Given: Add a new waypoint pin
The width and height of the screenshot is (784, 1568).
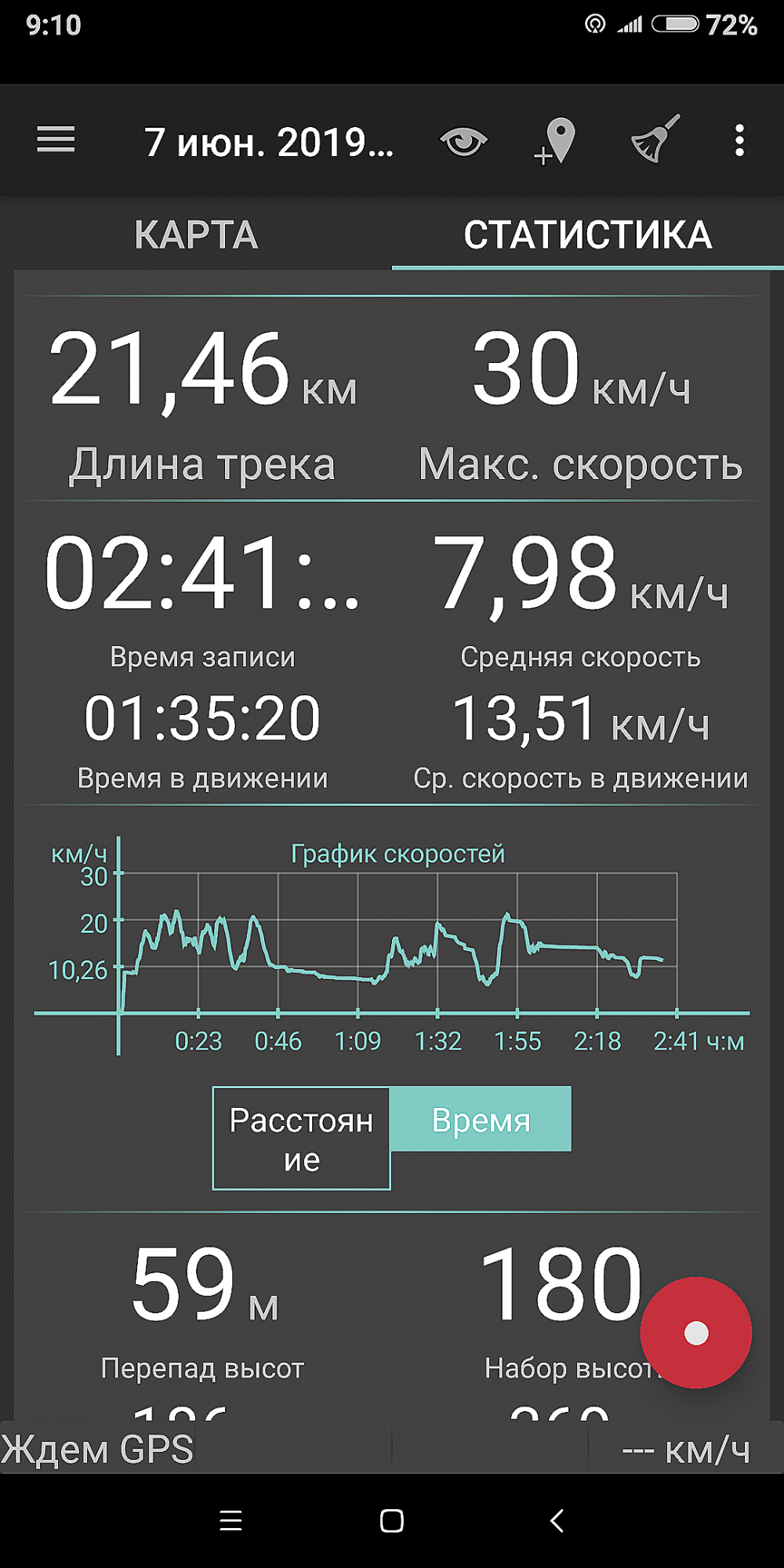Looking at the screenshot, I should click(x=556, y=142).
